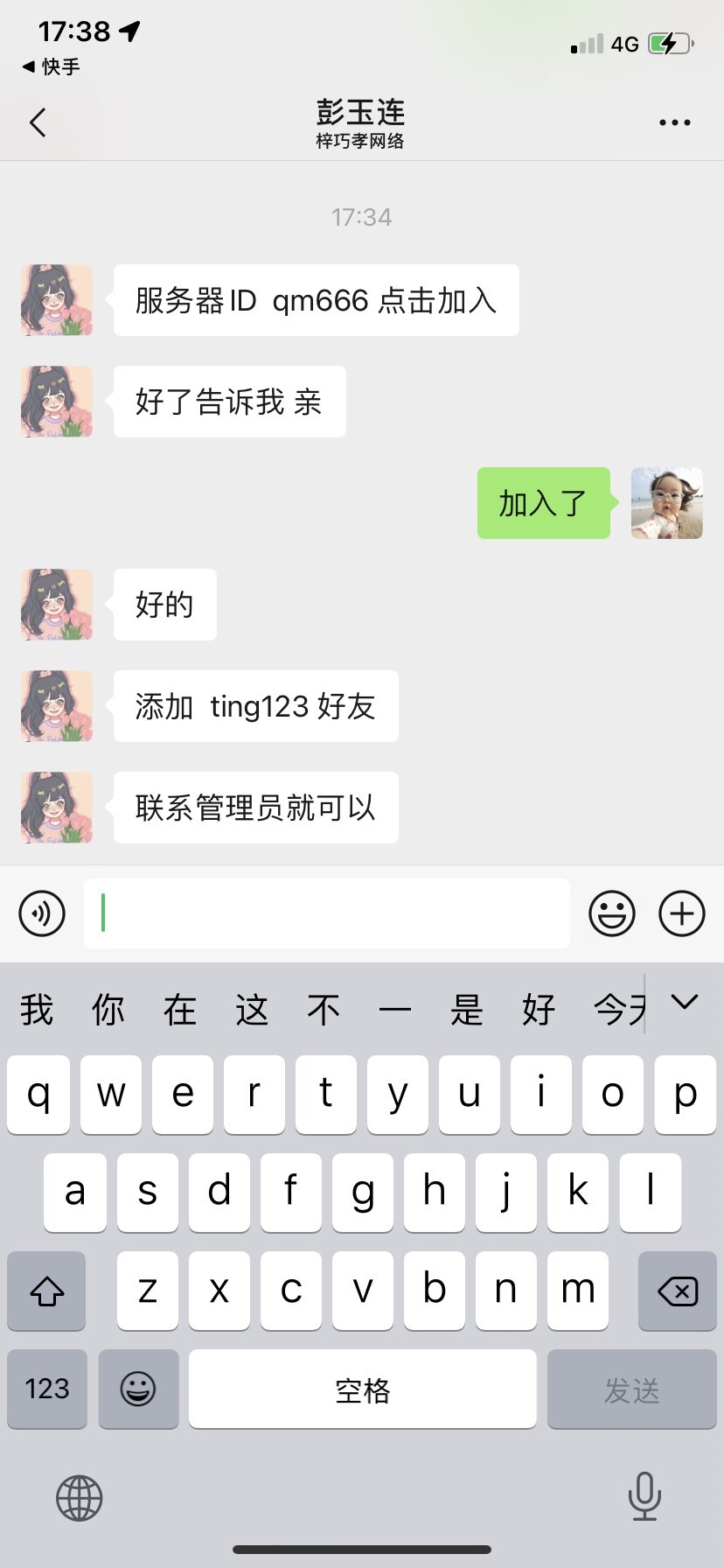Tap the 发送 send key

click(631, 1389)
